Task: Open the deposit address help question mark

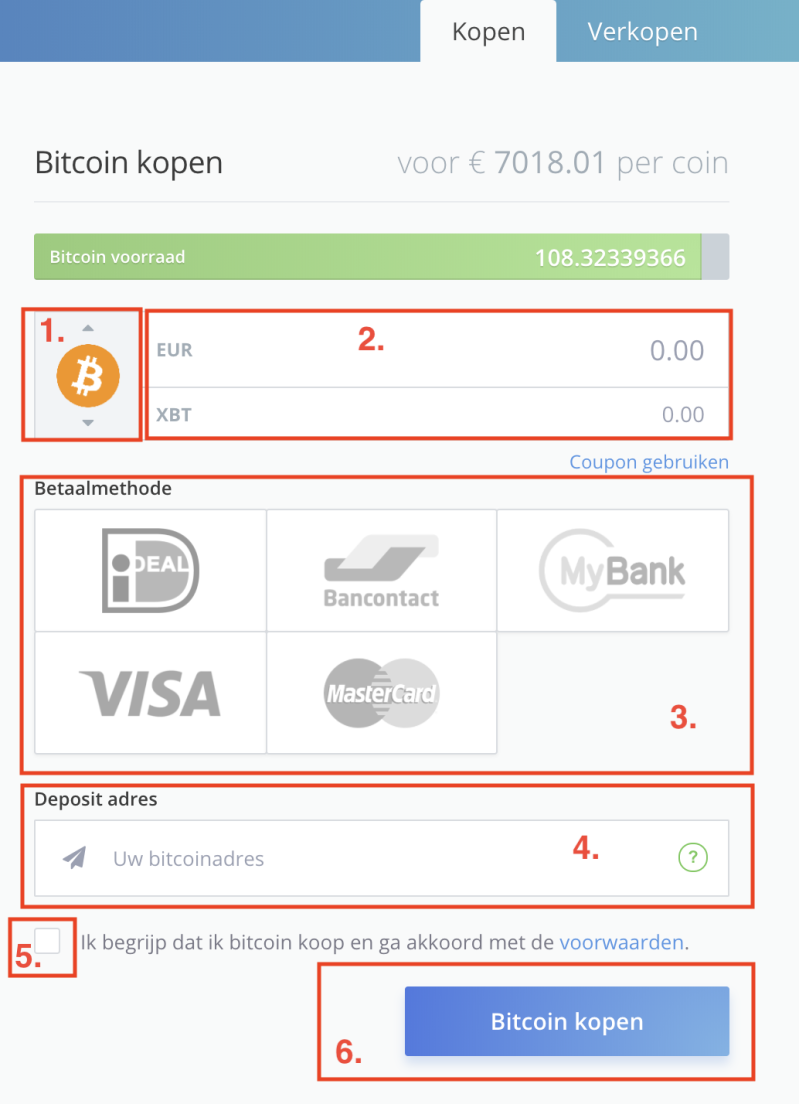Action: (x=693, y=857)
